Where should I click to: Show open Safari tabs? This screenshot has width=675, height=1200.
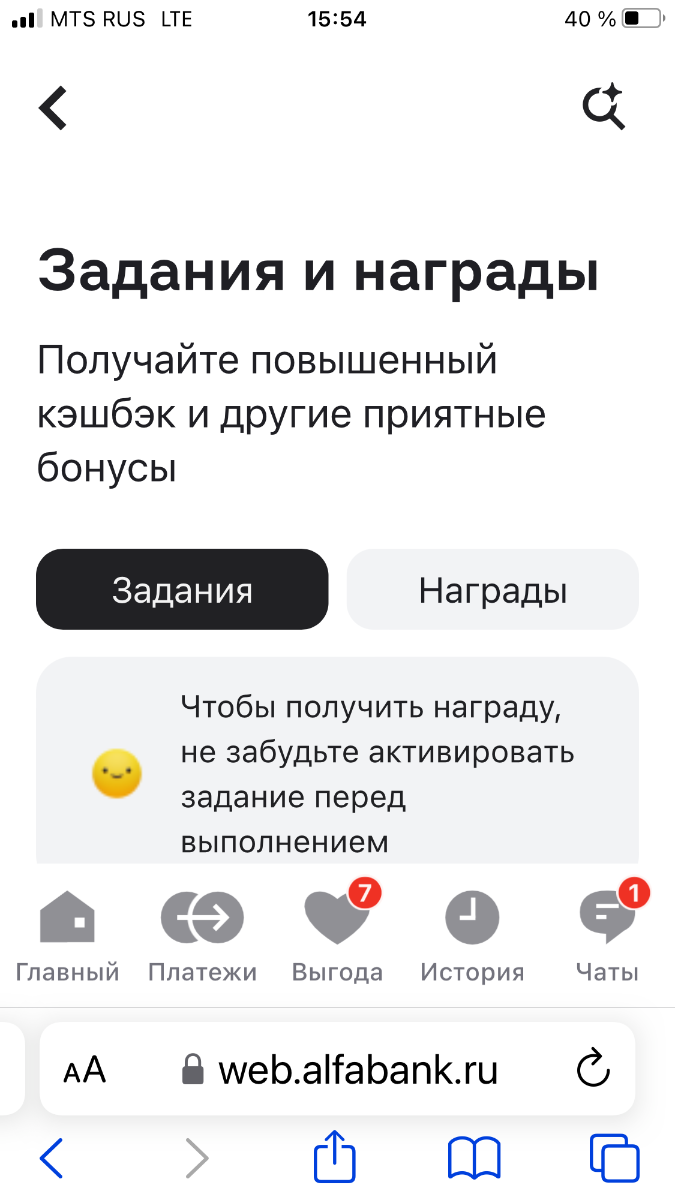614,1158
